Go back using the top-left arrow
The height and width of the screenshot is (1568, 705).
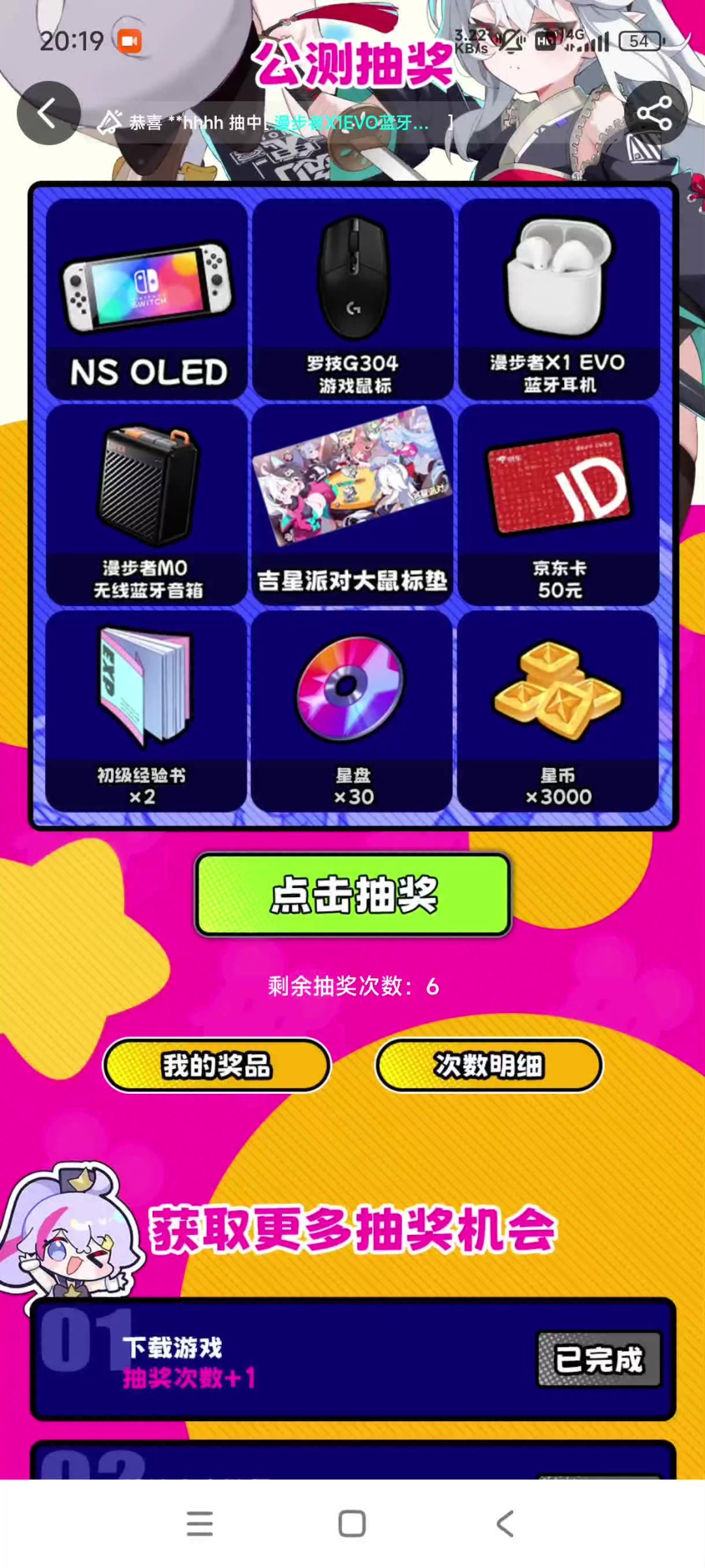pos(48,113)
